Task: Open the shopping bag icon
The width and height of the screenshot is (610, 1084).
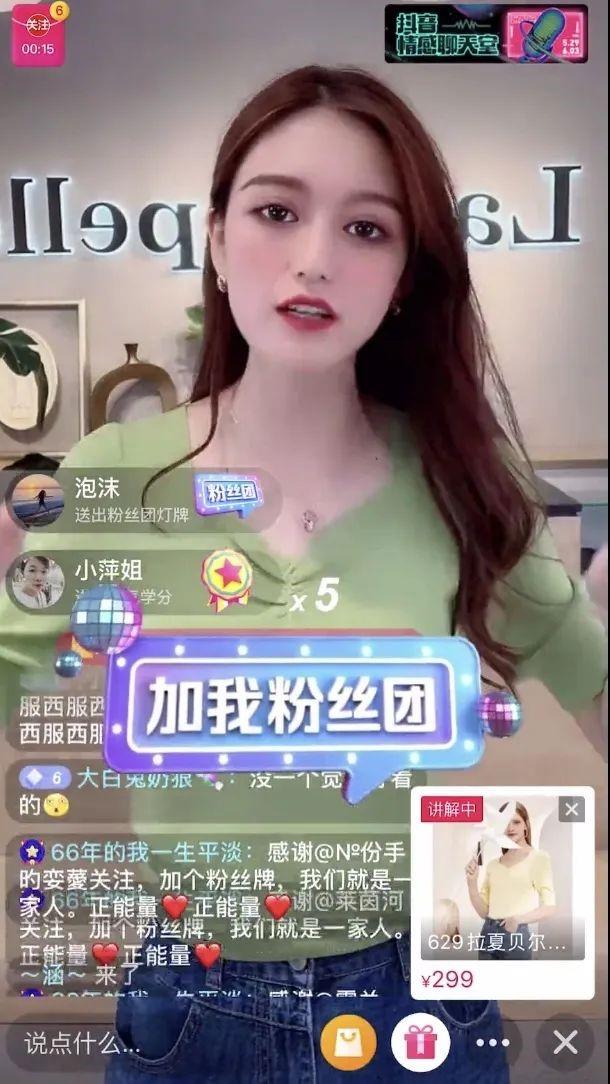Action: pos(348,1044)
